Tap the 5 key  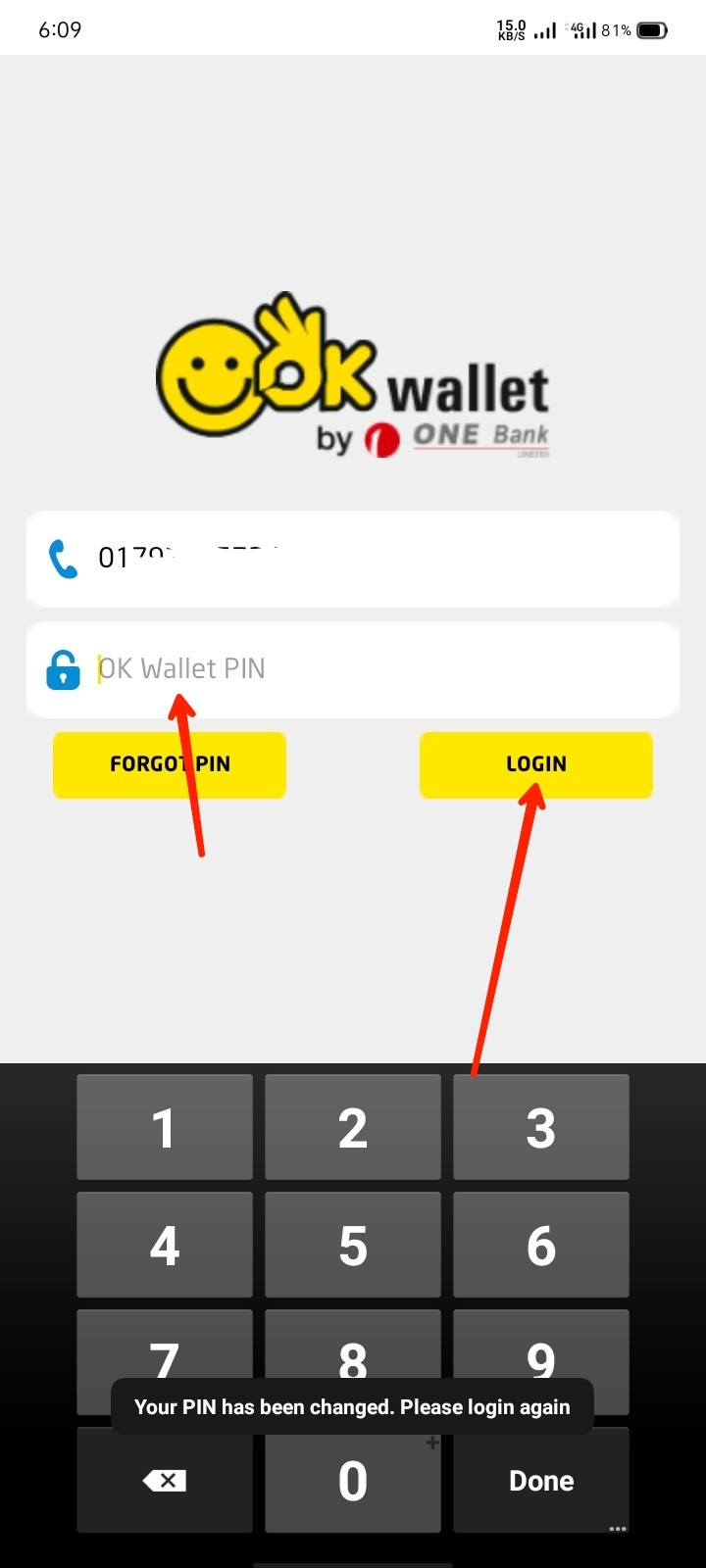coord(353,1245)
